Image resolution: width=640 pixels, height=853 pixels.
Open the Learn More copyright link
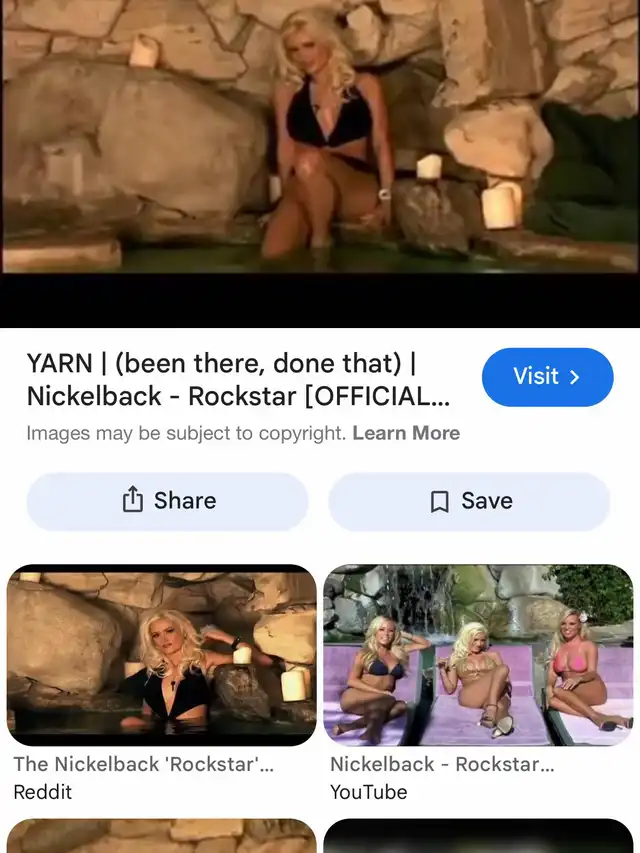406,433
